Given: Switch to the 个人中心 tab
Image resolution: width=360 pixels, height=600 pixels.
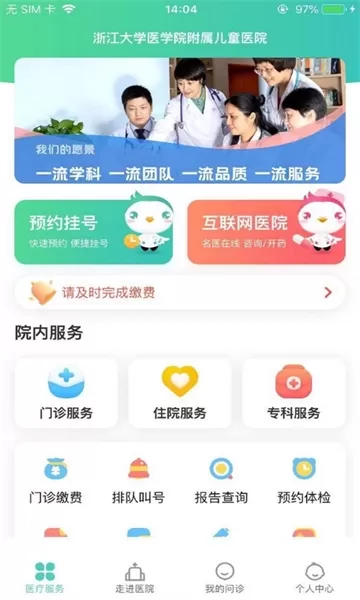Looking at the screenshot, I should click(x=314, y=577).
